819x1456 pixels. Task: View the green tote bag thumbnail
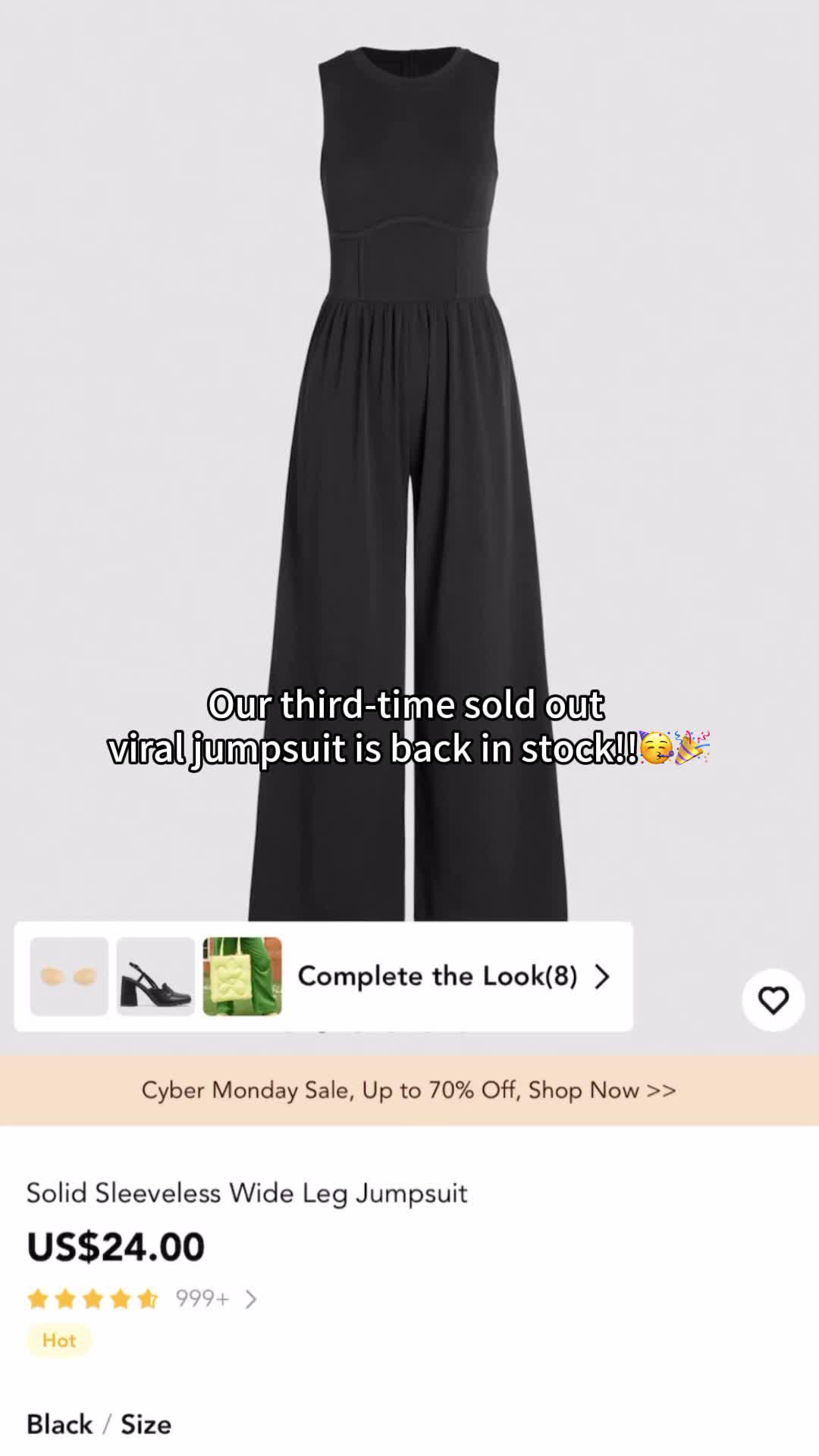coord(243,976)
